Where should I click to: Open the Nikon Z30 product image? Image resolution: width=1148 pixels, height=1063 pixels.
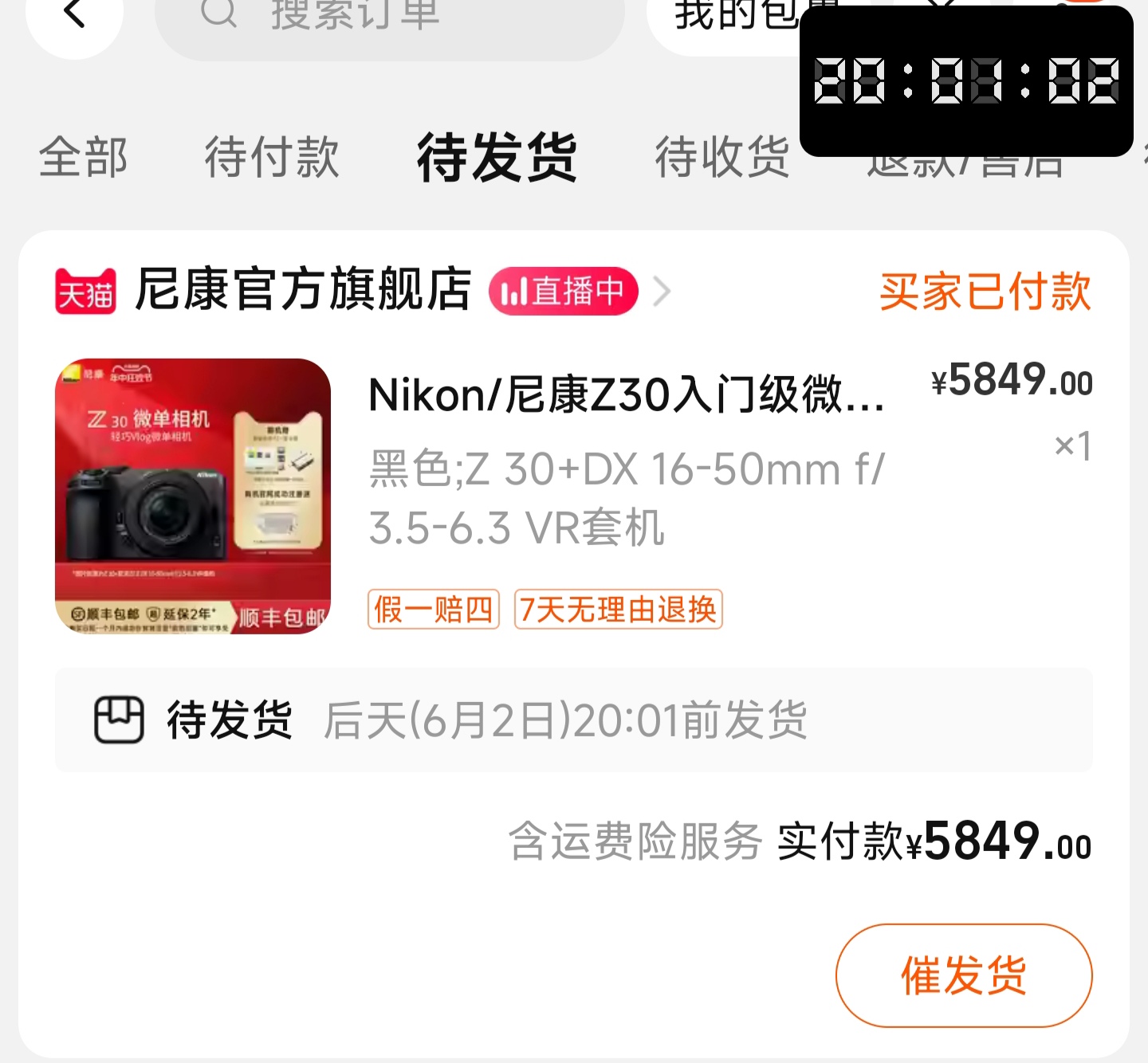(x=193, y=496)
